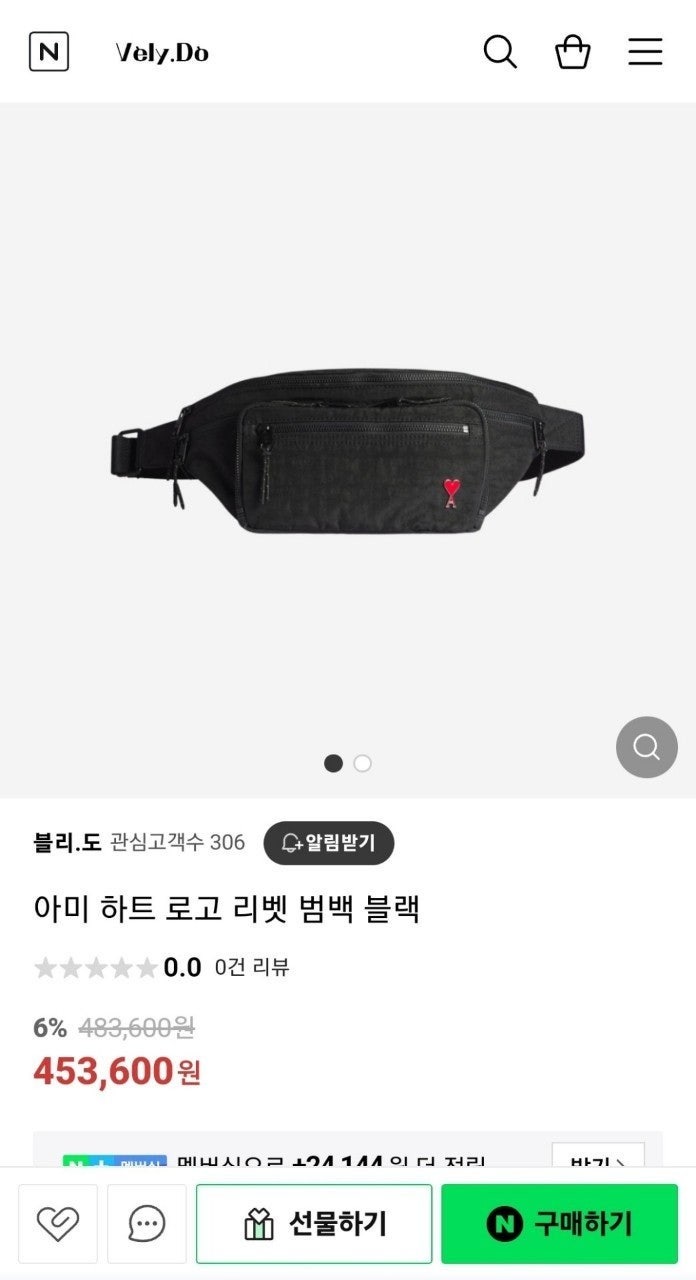Open the Vely.Do store home
Viewport: 696px width, 1280px height.
click(162, 53)
